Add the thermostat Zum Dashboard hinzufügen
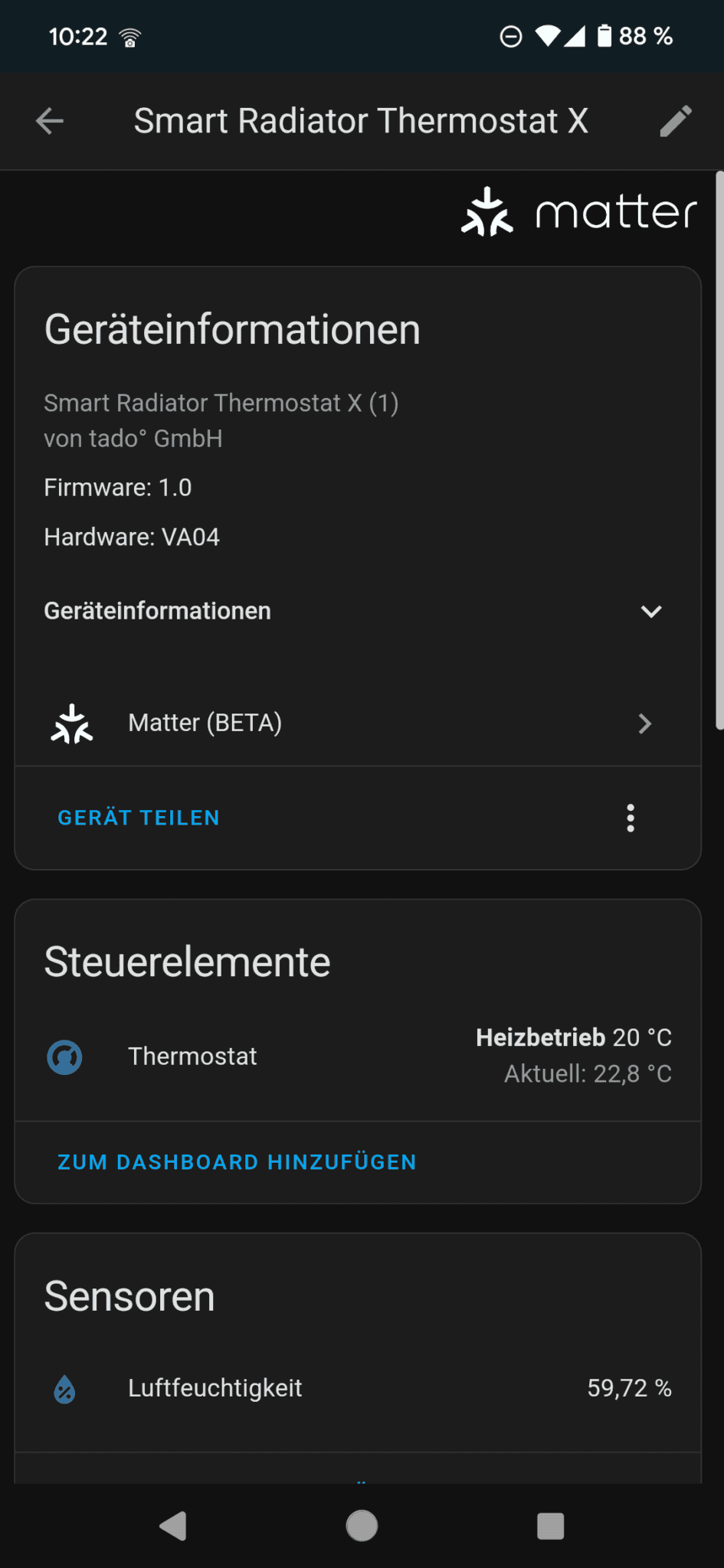This screenshot has height=1568, width=724. 236,1162
